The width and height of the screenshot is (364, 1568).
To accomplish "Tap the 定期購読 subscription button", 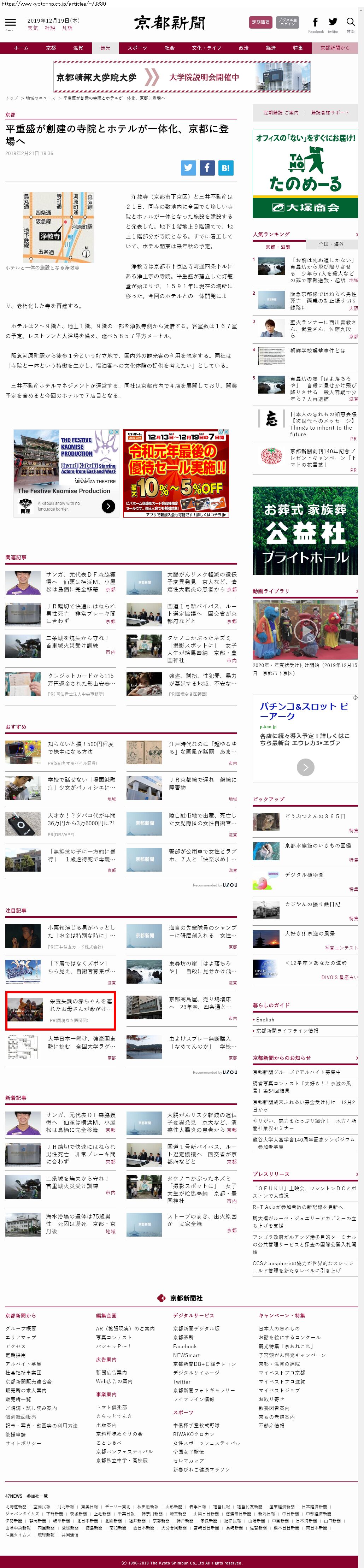I will [260, 23].
